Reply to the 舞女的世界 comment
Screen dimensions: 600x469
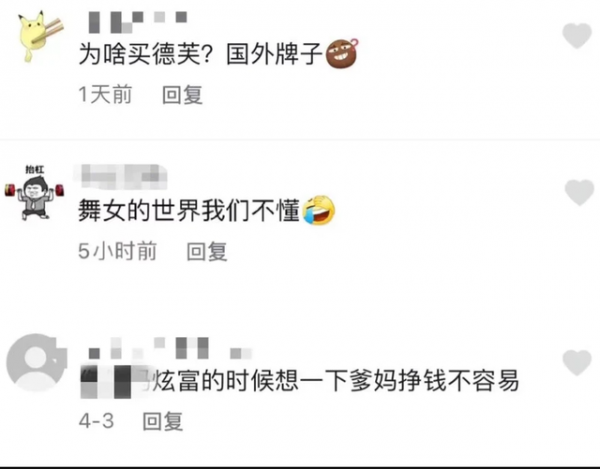208,252
